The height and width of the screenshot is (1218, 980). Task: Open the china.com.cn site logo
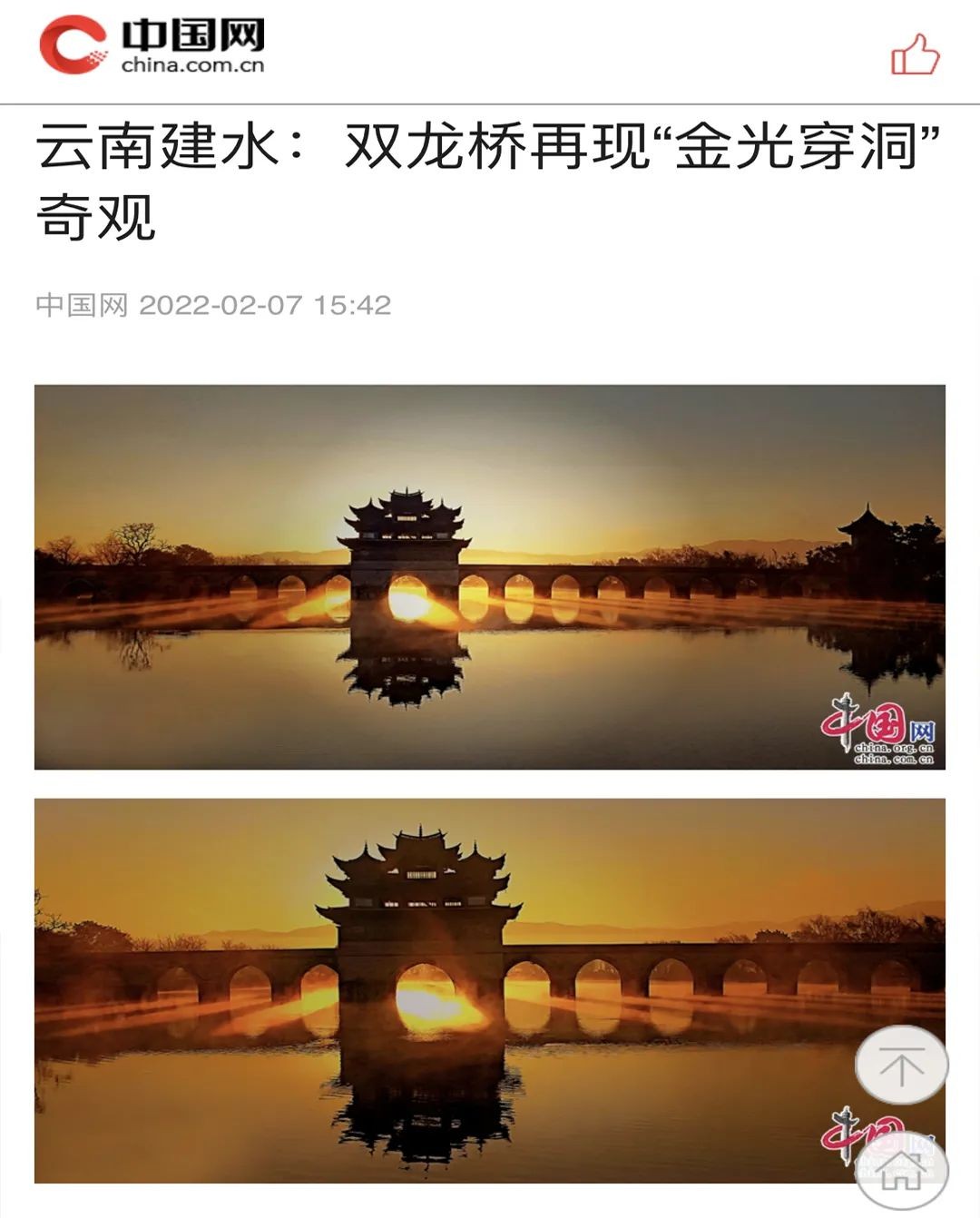point(152,46)
